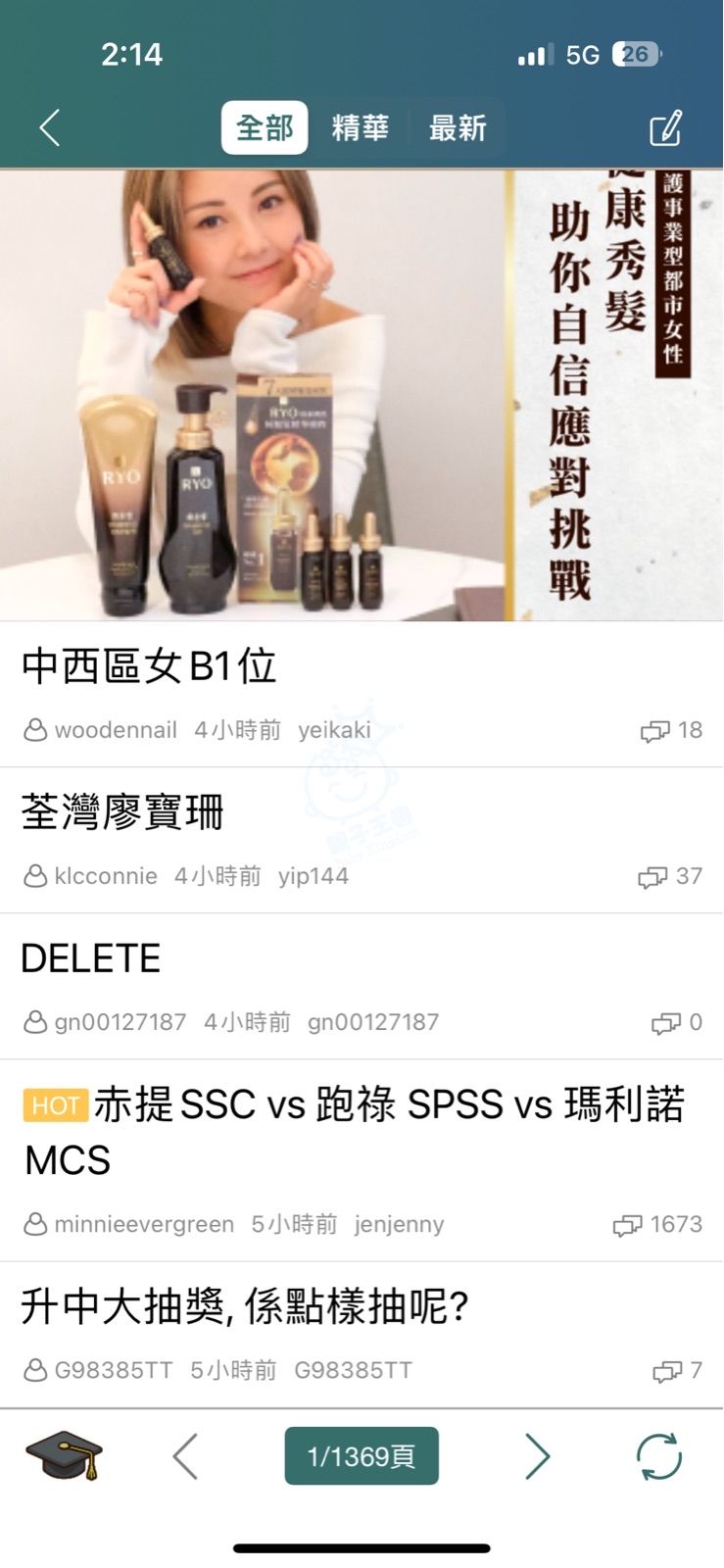The height and width of the screenshot is (1568, 724).
Task: Go back using the top-left arrow
Action: click(50, 127)
